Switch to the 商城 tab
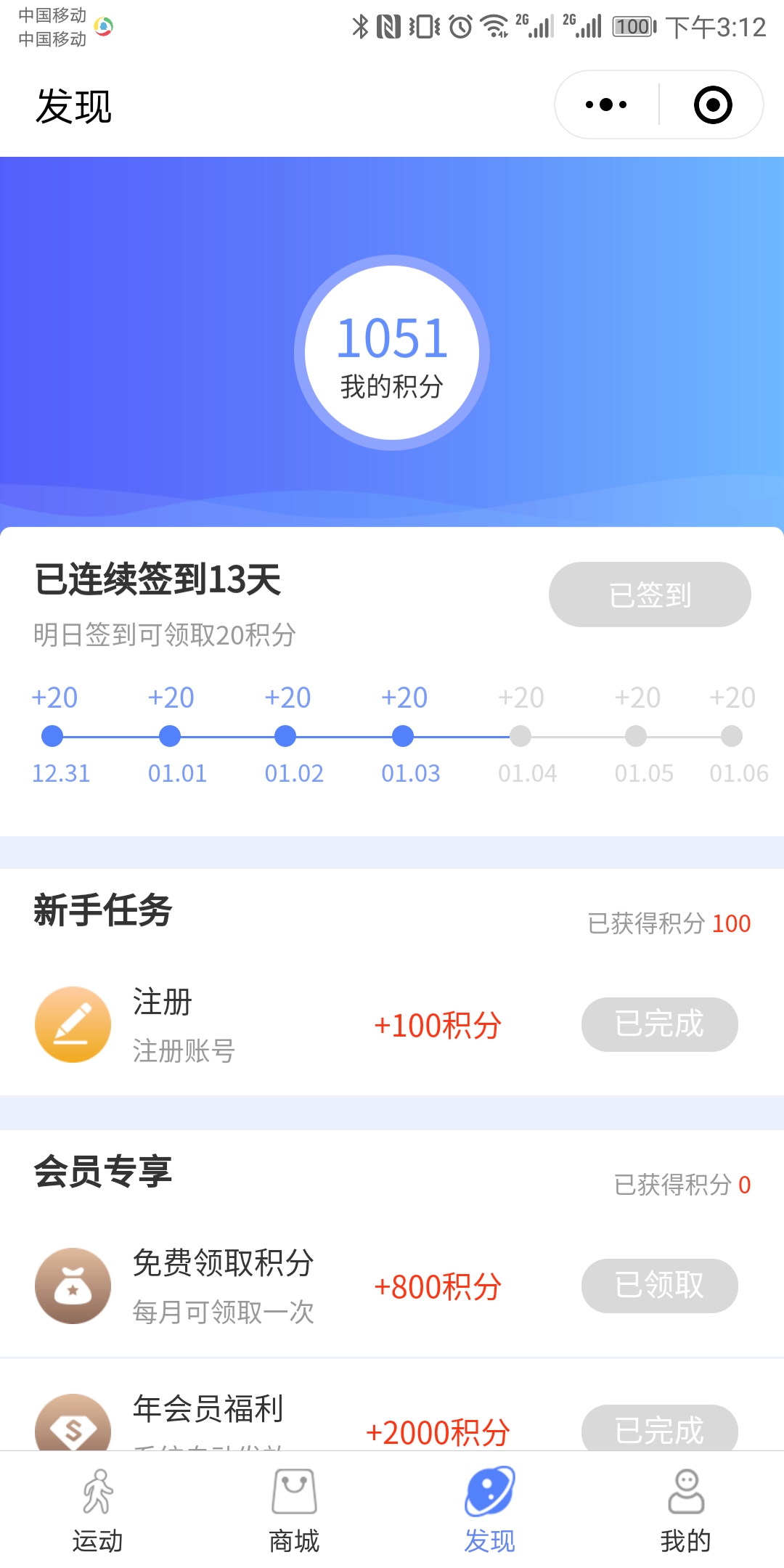 coord(294,1510)
